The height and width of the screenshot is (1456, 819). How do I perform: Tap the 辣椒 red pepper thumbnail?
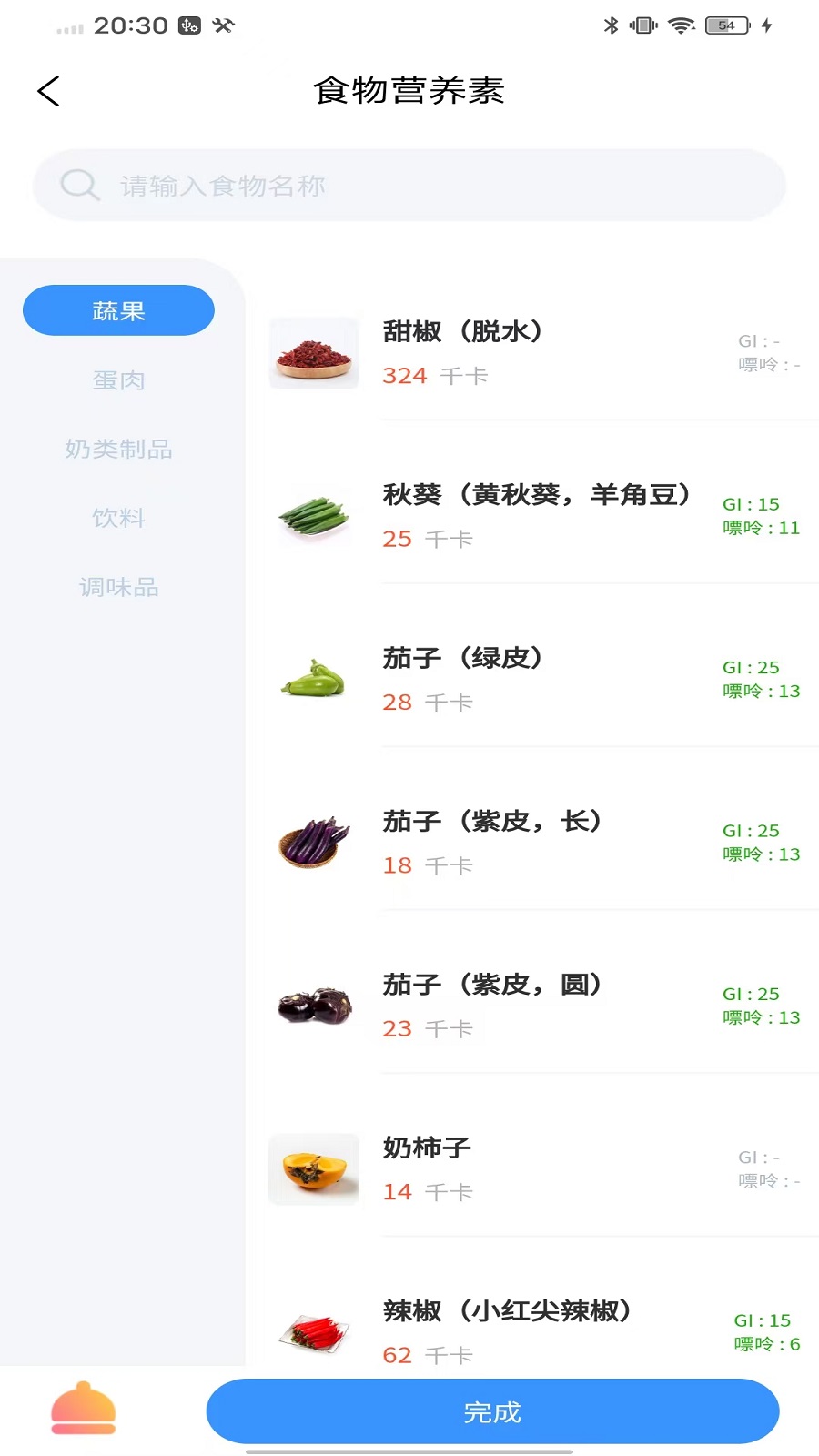point(313,1332)
